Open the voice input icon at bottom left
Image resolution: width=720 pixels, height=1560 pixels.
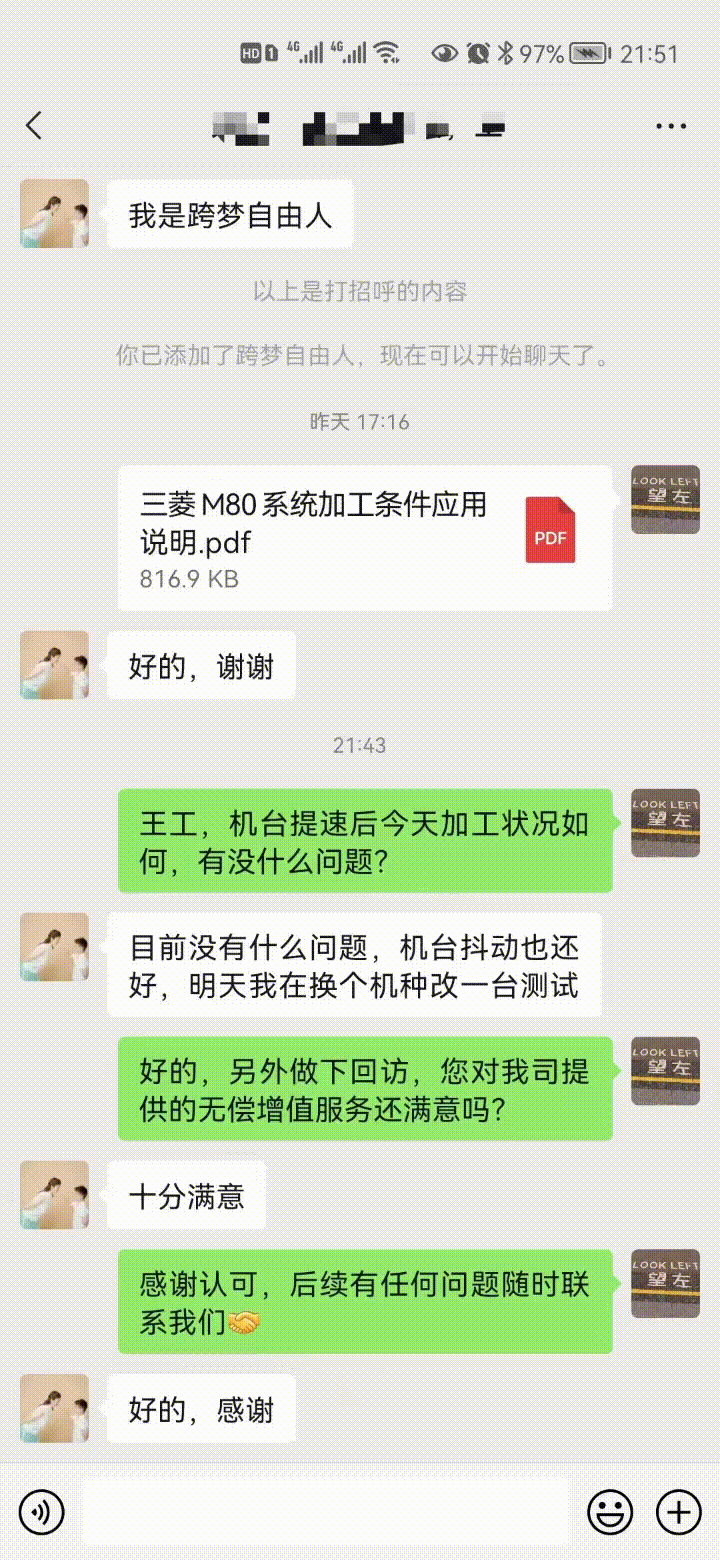click(x=42, y=1513)
